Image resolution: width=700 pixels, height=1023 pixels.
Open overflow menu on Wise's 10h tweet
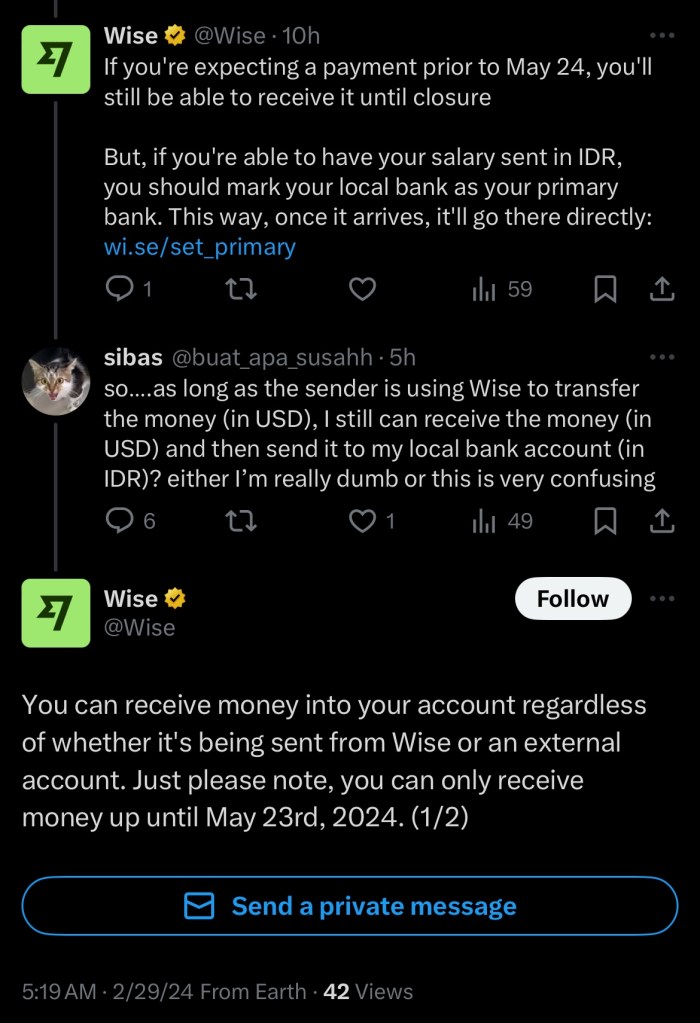point(662,36)
